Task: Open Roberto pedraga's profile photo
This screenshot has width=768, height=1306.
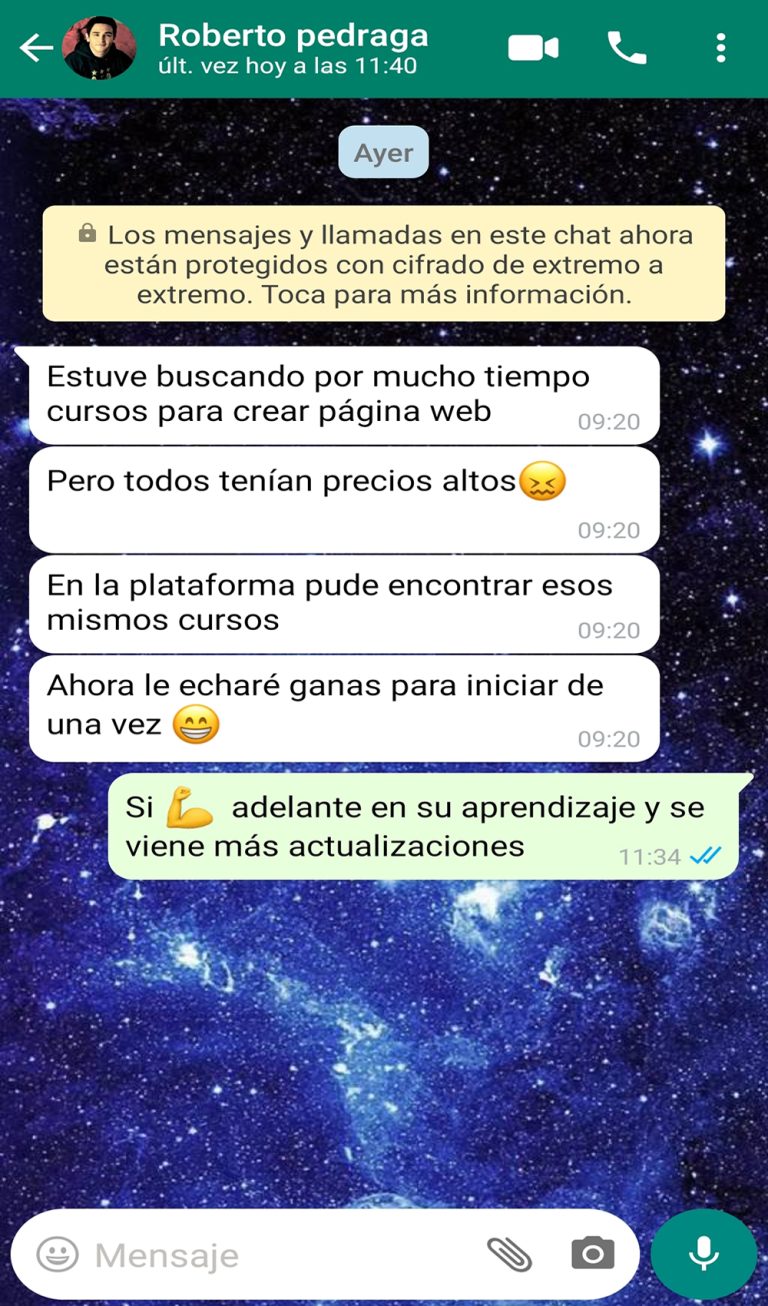Action: pos(99,48)
